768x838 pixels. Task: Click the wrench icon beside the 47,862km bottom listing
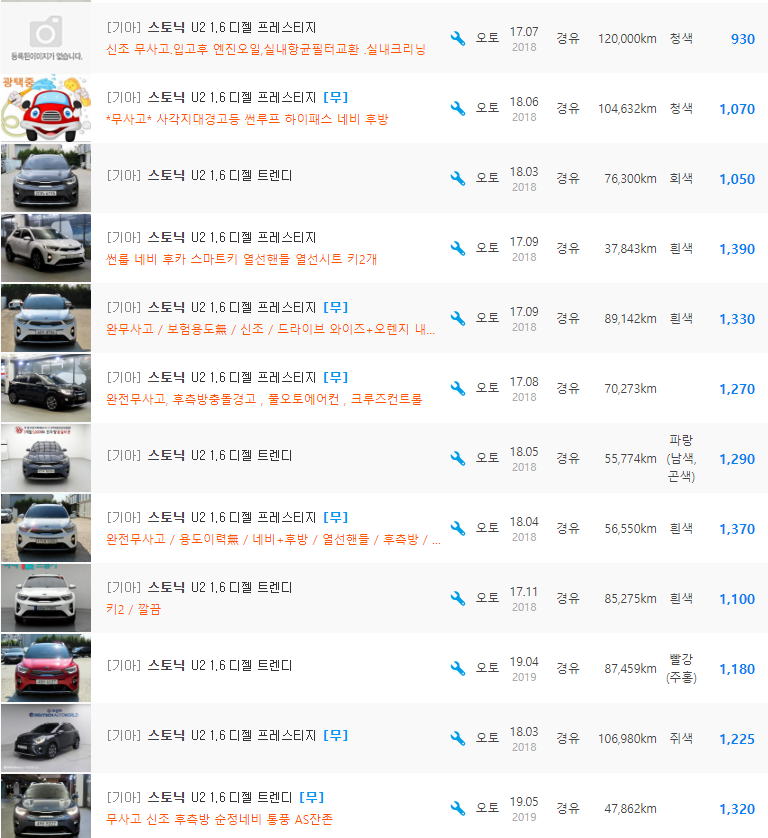[x=457, y=808]
